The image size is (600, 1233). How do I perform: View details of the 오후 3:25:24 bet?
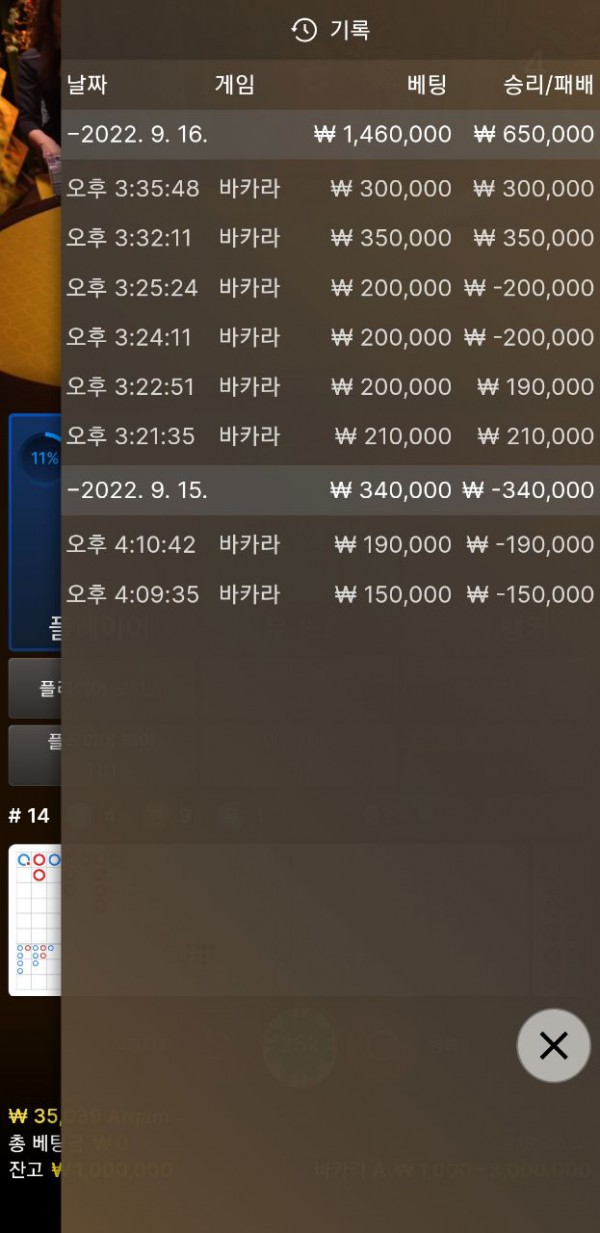pyautogui.click(x=330, y=288)
